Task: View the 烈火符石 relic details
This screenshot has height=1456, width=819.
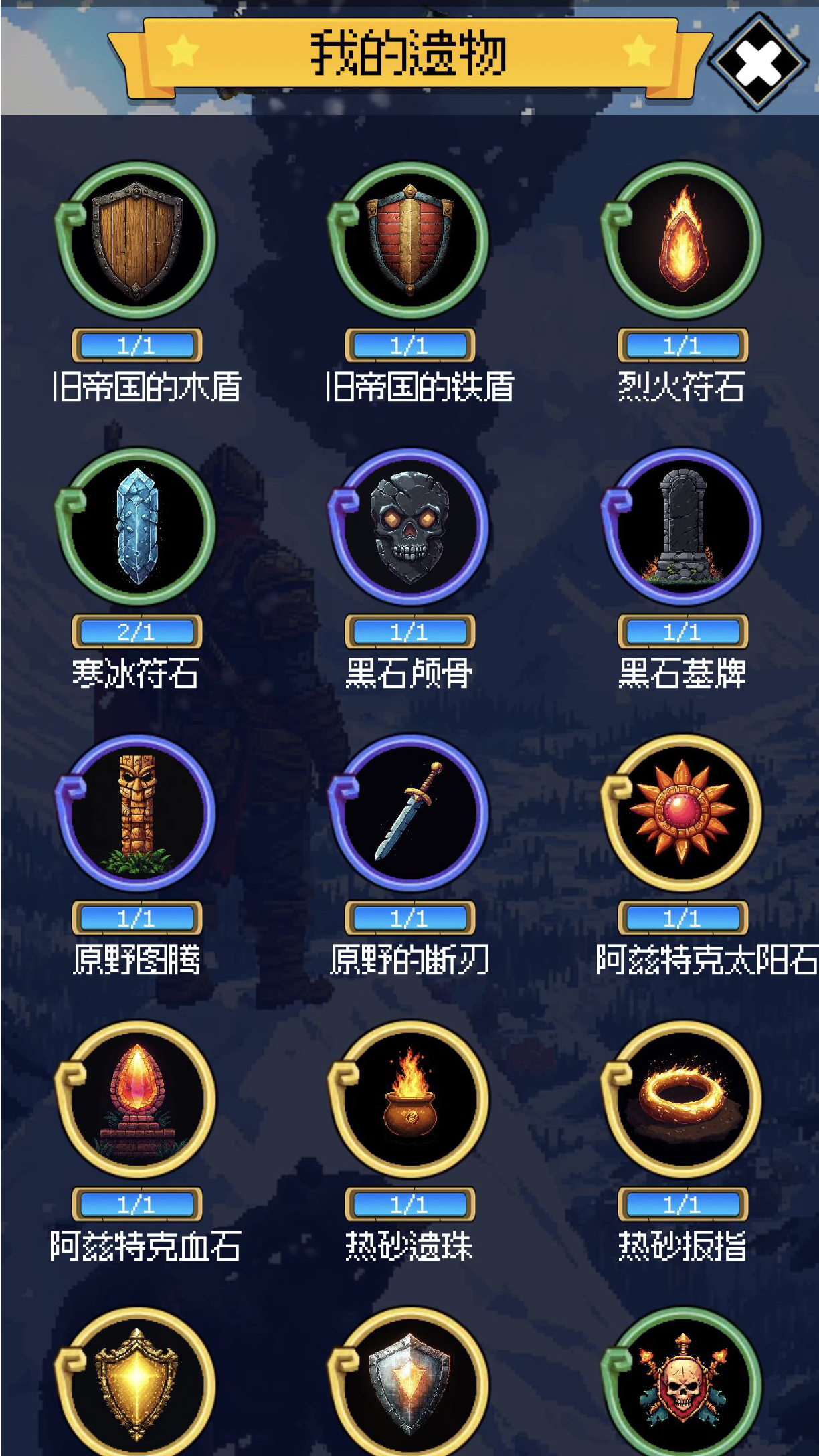Action: pyautogui.click(x=682, y=241)
